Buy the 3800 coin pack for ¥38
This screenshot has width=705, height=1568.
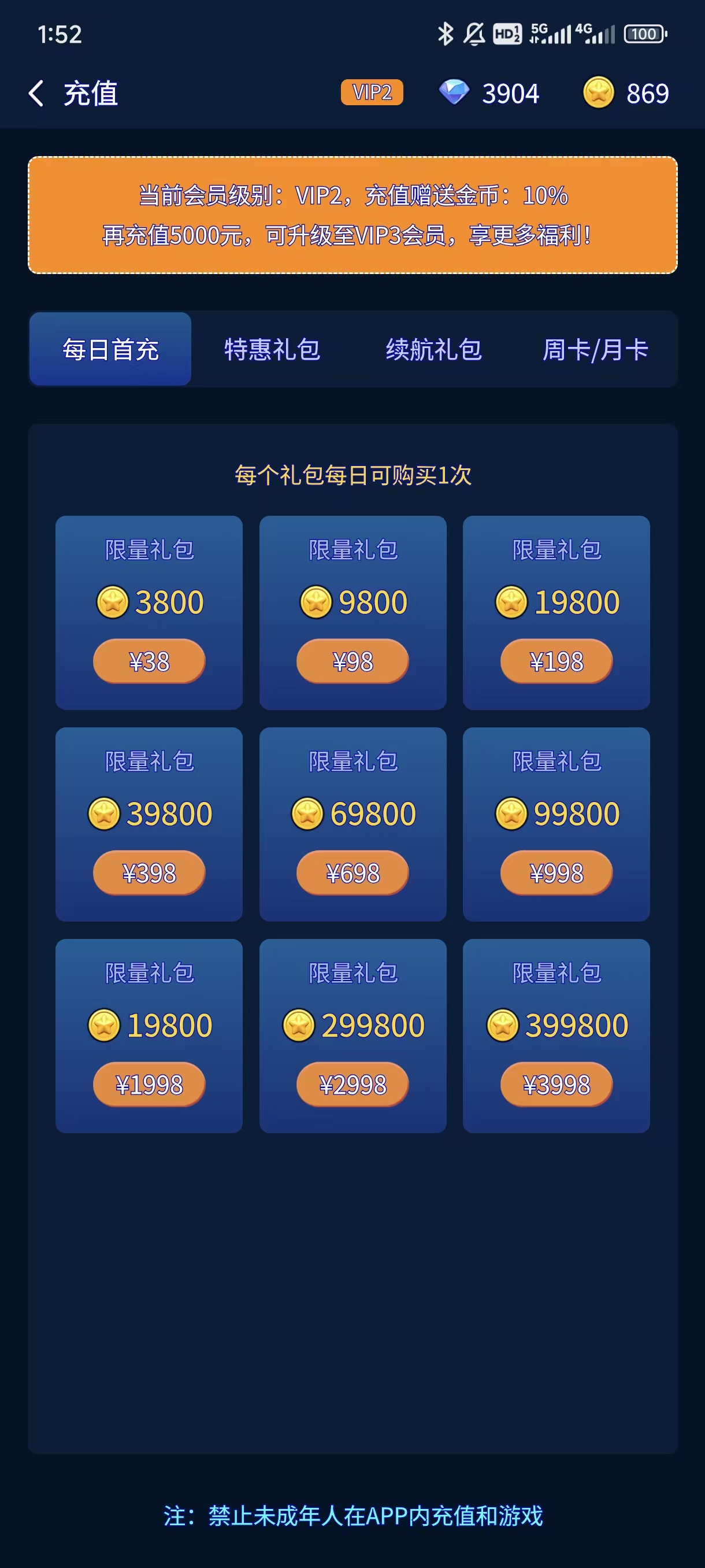coord(149,661)
